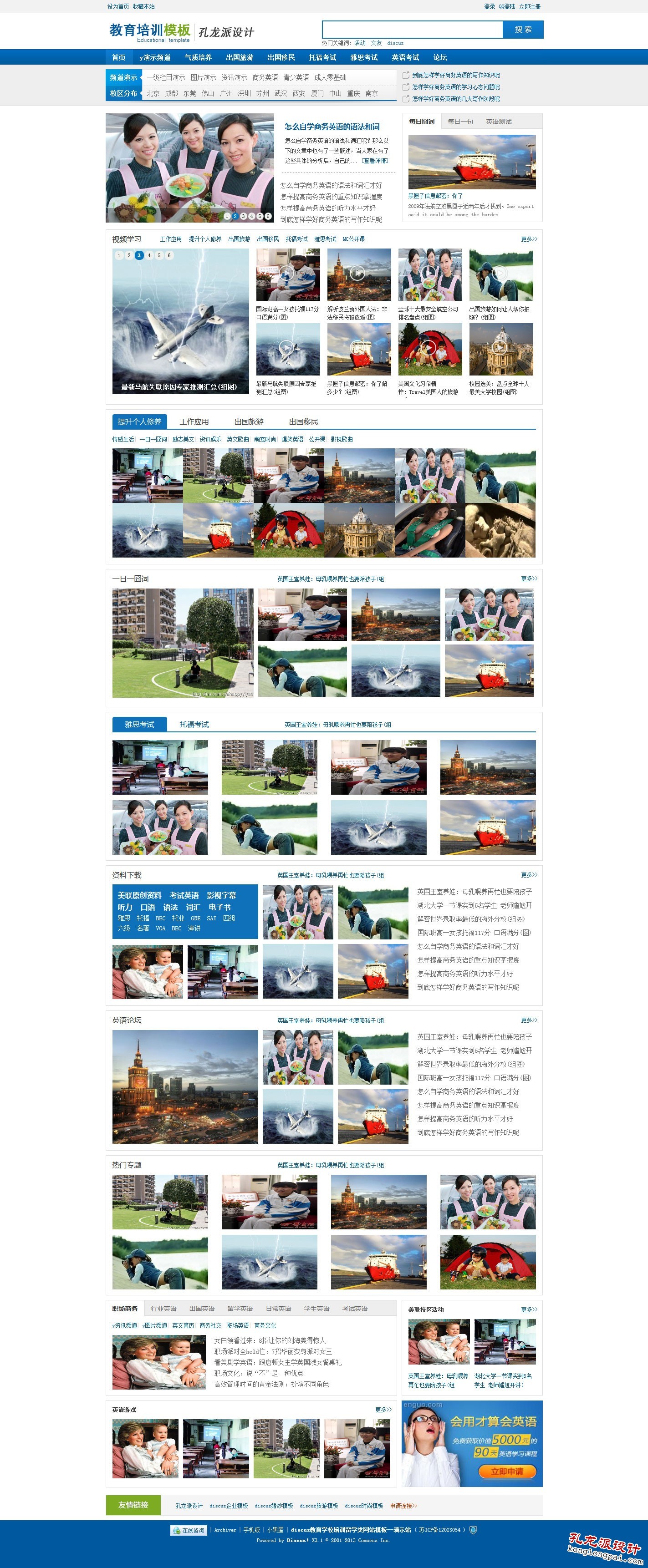Screen dimensions: 648x1568
Task: Open 立即注册 to register
Action: pos(529,7)
